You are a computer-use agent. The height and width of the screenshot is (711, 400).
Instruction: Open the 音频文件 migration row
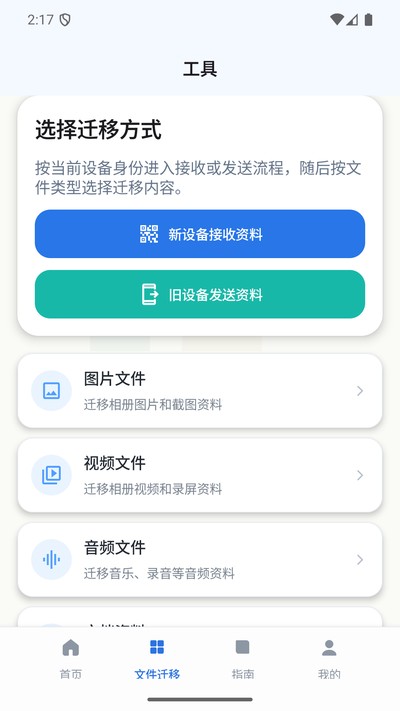click(x=200, y=559)
